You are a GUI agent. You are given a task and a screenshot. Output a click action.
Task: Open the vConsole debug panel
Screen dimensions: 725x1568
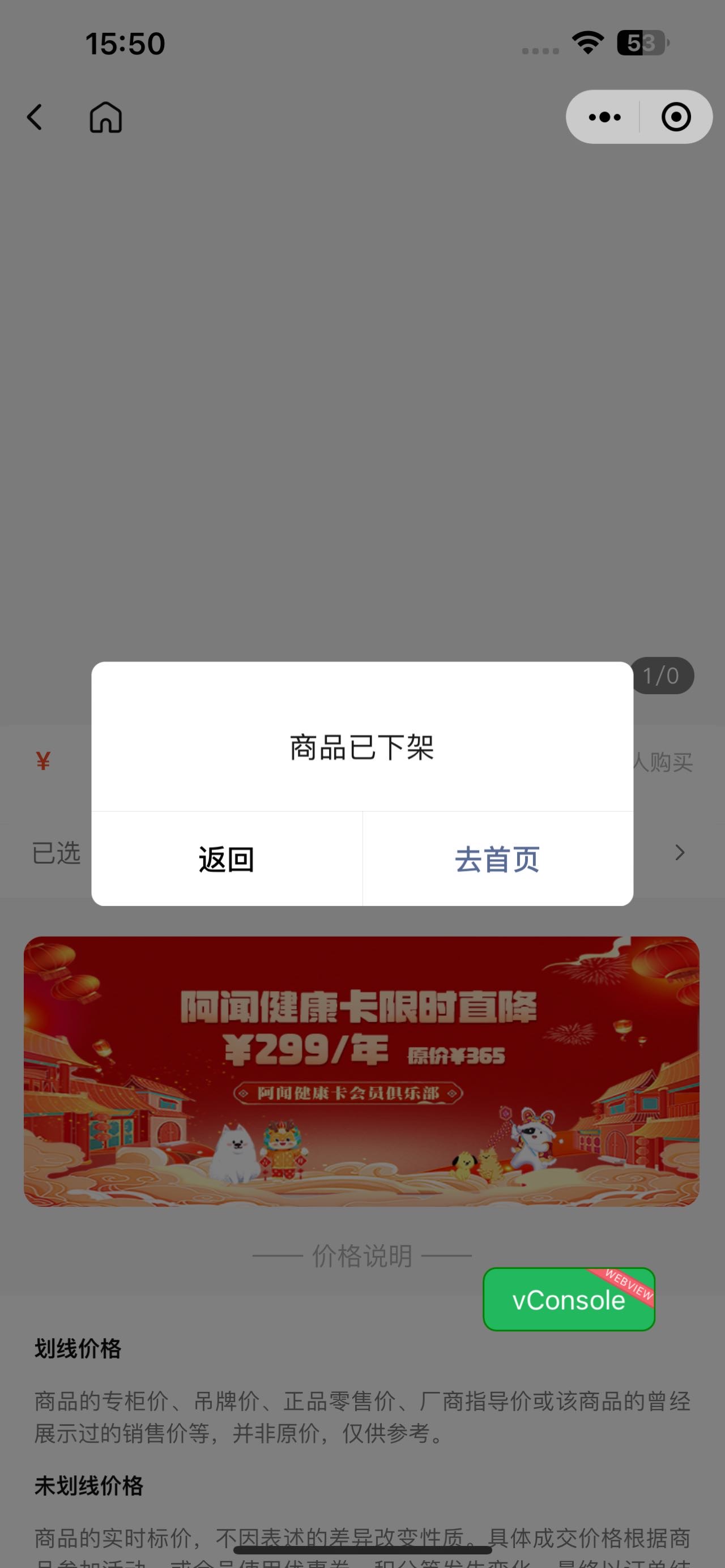point(569,1300)
